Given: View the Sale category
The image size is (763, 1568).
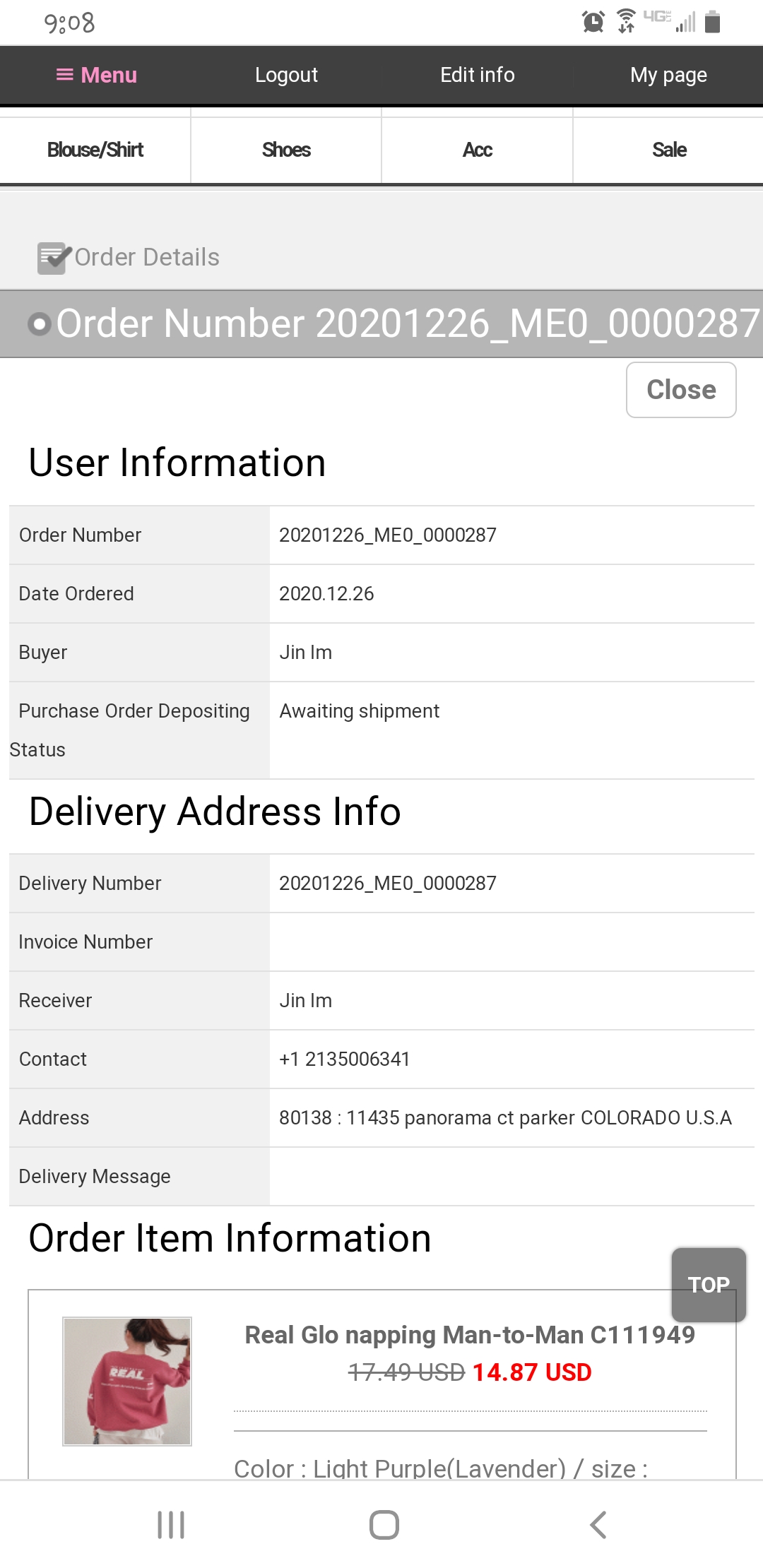Looking at the screenshot, I should tap(668, 150).
